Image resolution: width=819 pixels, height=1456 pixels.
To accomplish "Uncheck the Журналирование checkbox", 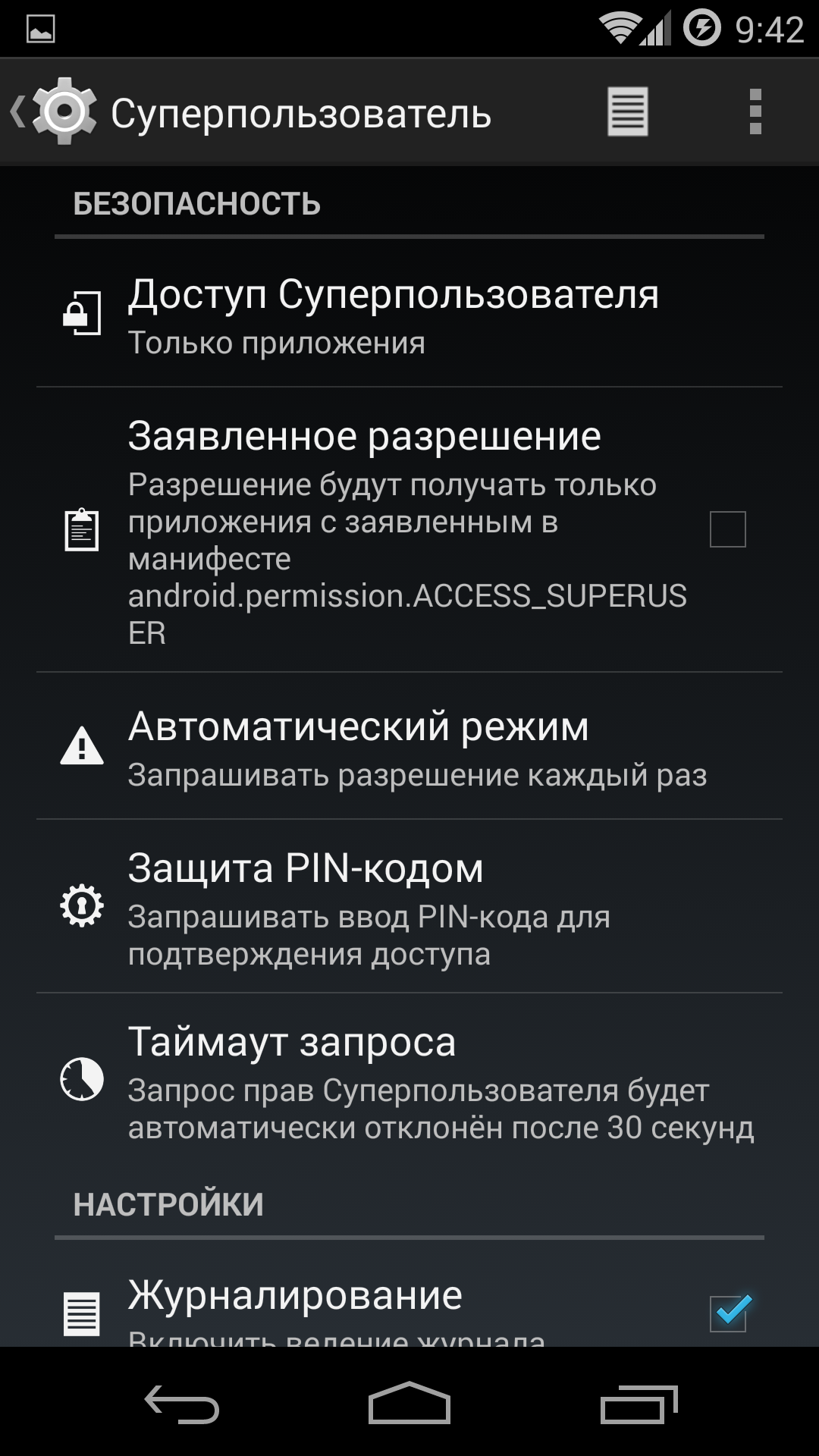I will click(729, 1312).
